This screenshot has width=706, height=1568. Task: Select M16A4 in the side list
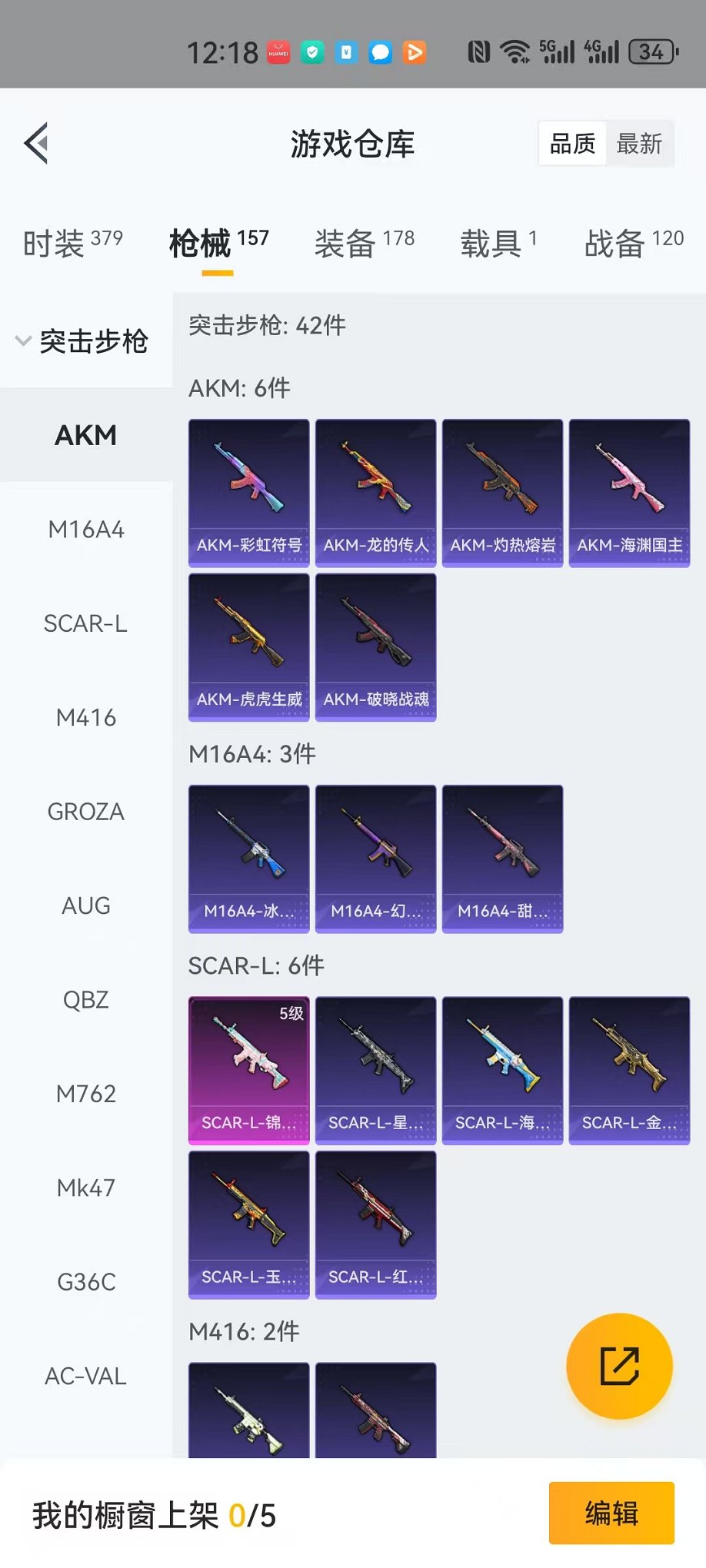86,530
